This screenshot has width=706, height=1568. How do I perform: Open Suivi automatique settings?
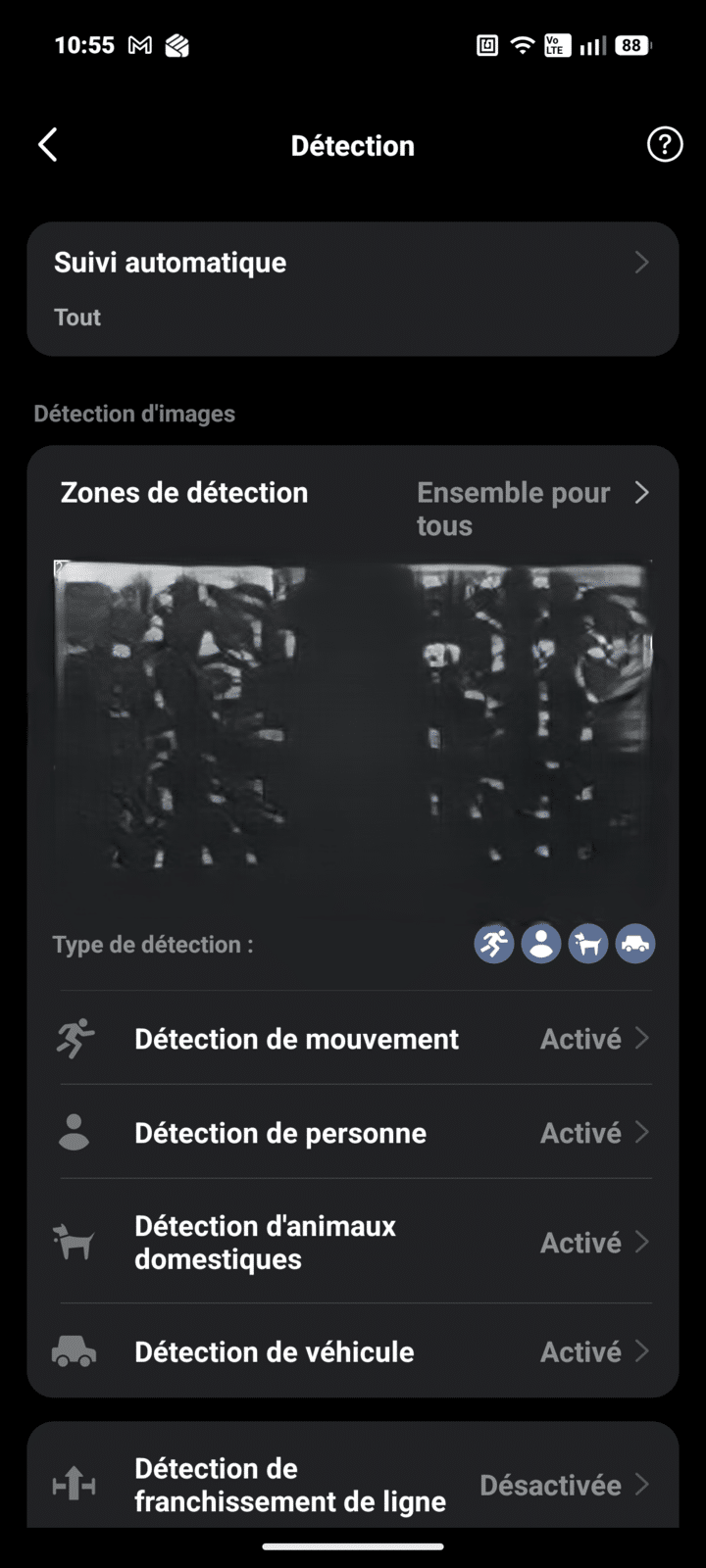point(353,288)
